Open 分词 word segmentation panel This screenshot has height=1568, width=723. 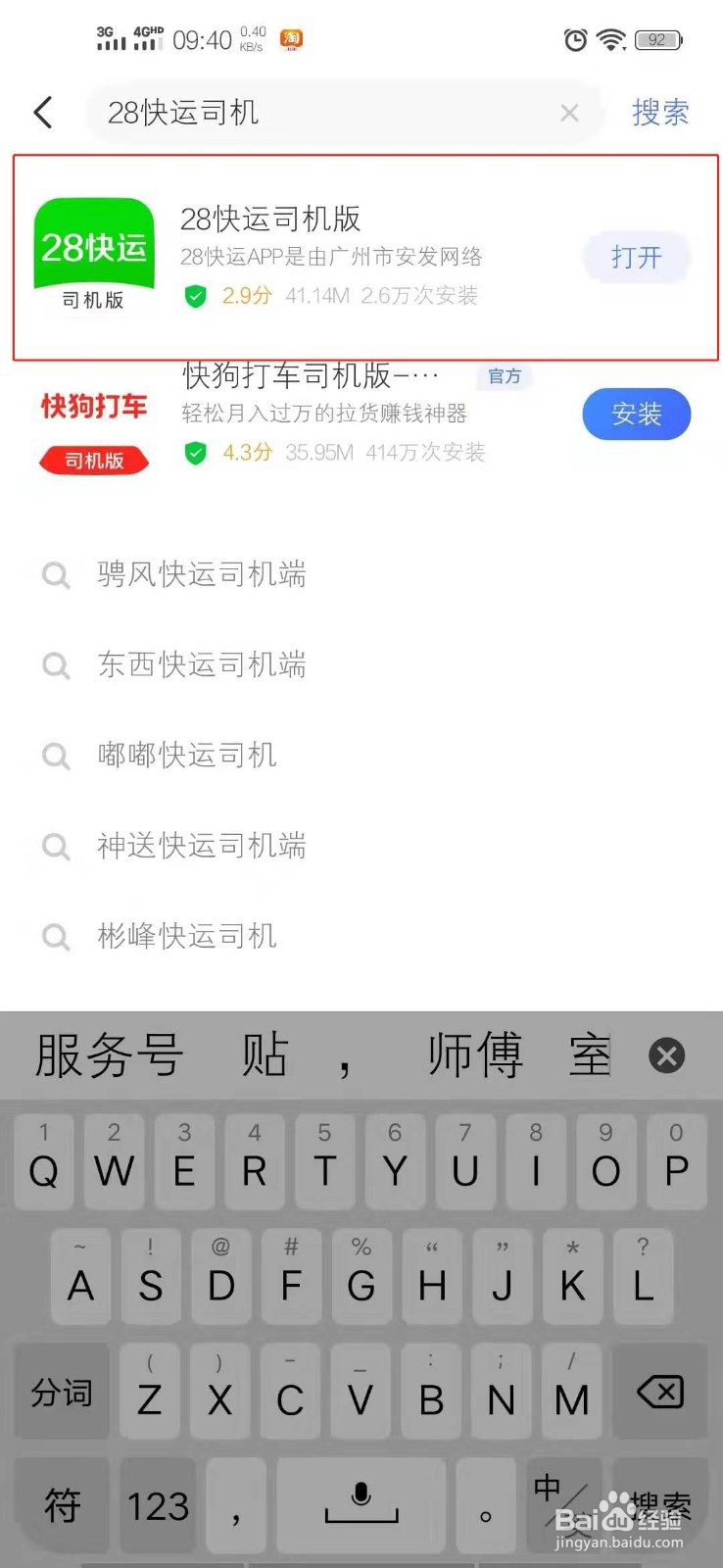[61, 1391]
